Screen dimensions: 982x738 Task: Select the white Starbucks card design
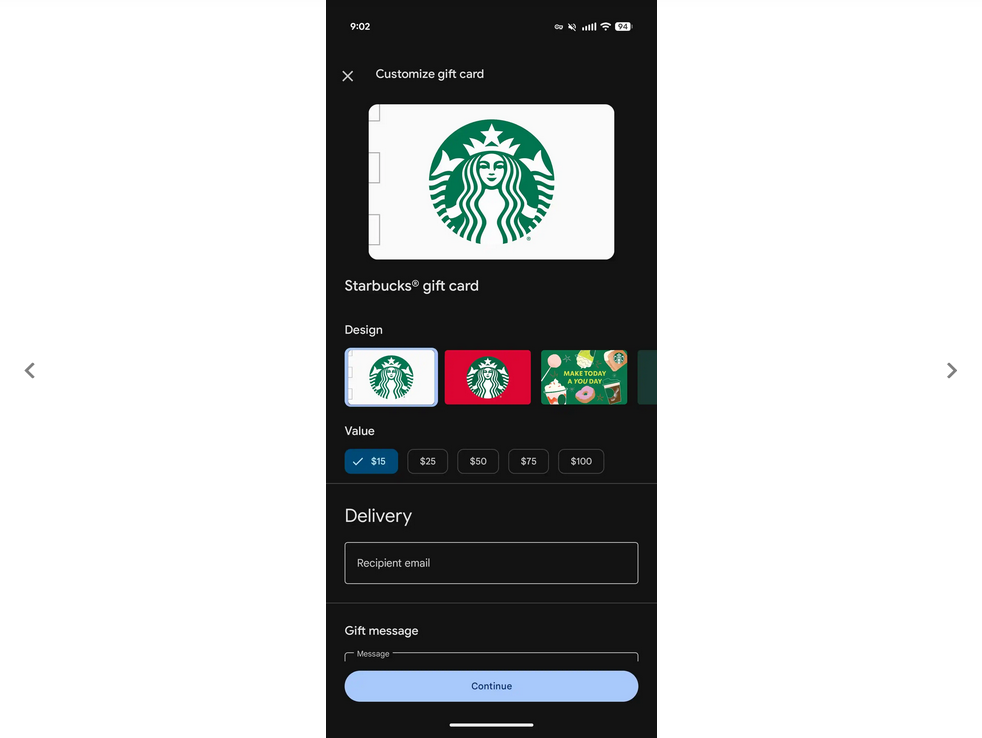391,377
